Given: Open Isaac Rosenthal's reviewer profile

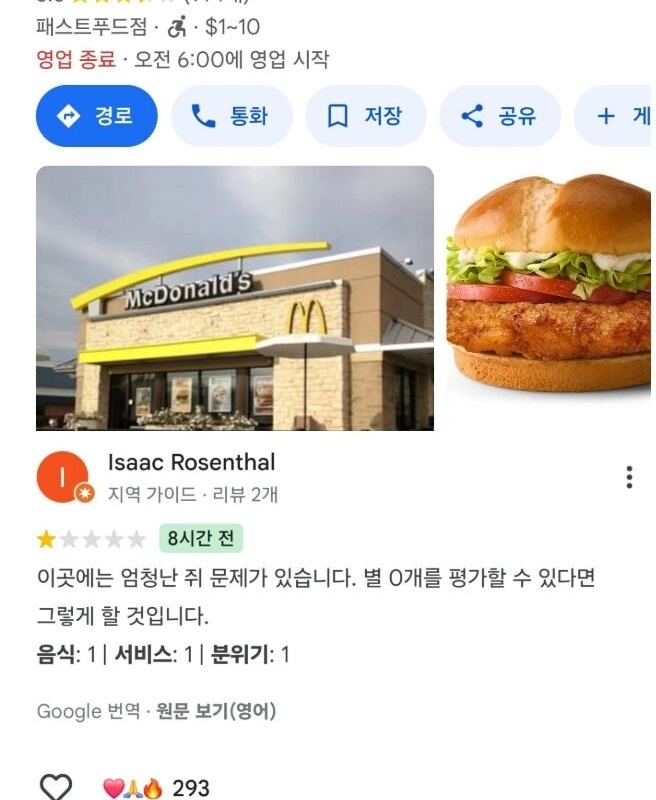Looking at the screenshot, I should point(191,463).
